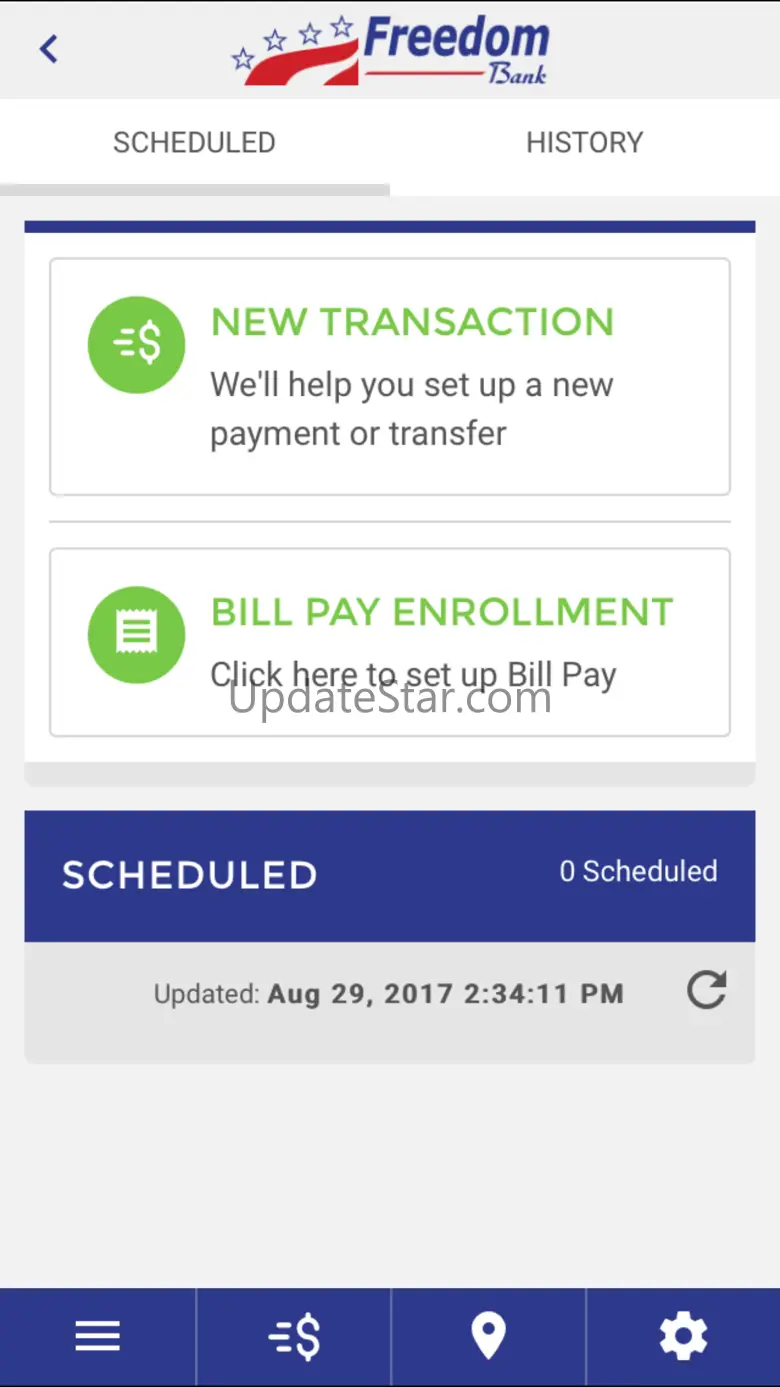Viewport: 780px width, 1387px height.
Task: Open the transfers and payments section
Action: pos(294,1336)
